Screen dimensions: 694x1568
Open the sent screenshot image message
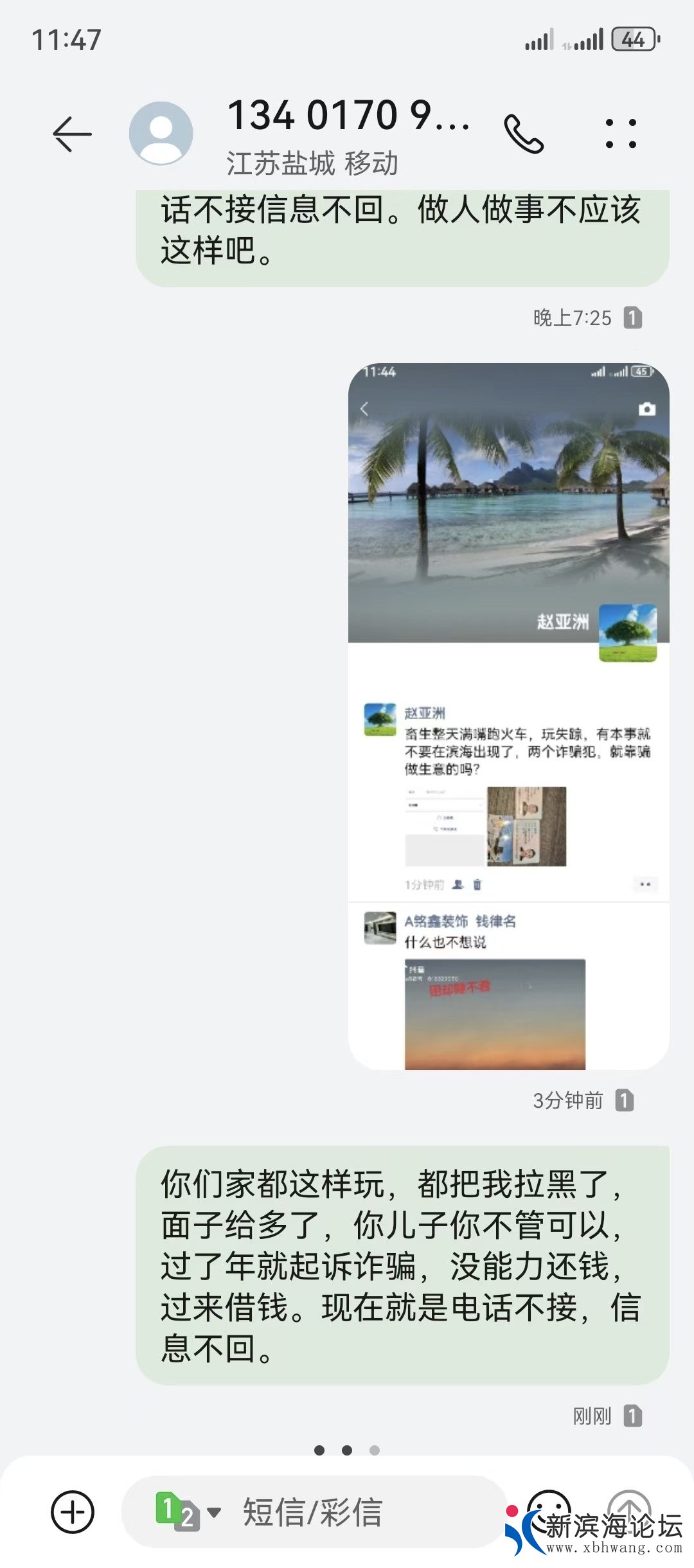(508, 716)
